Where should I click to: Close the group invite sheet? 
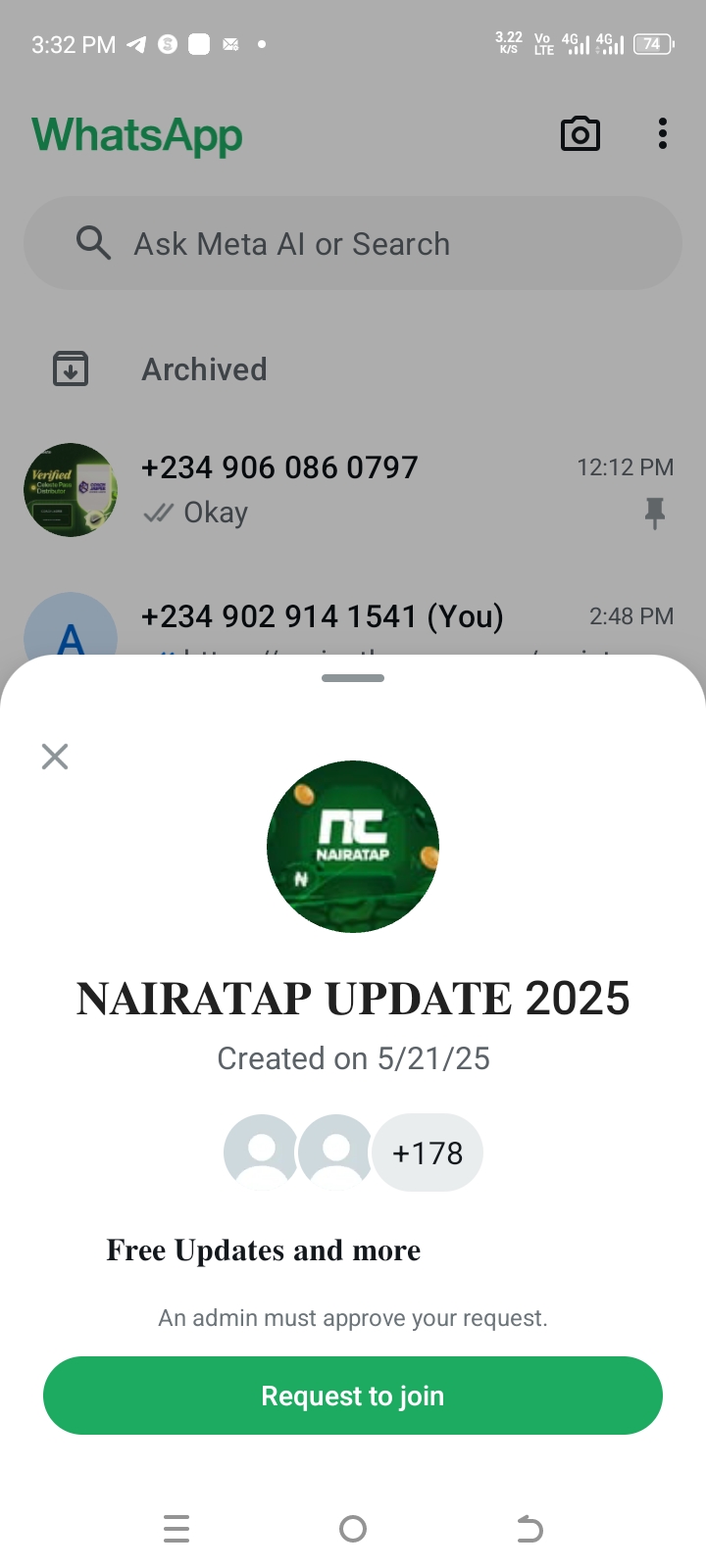pos(55,757)
